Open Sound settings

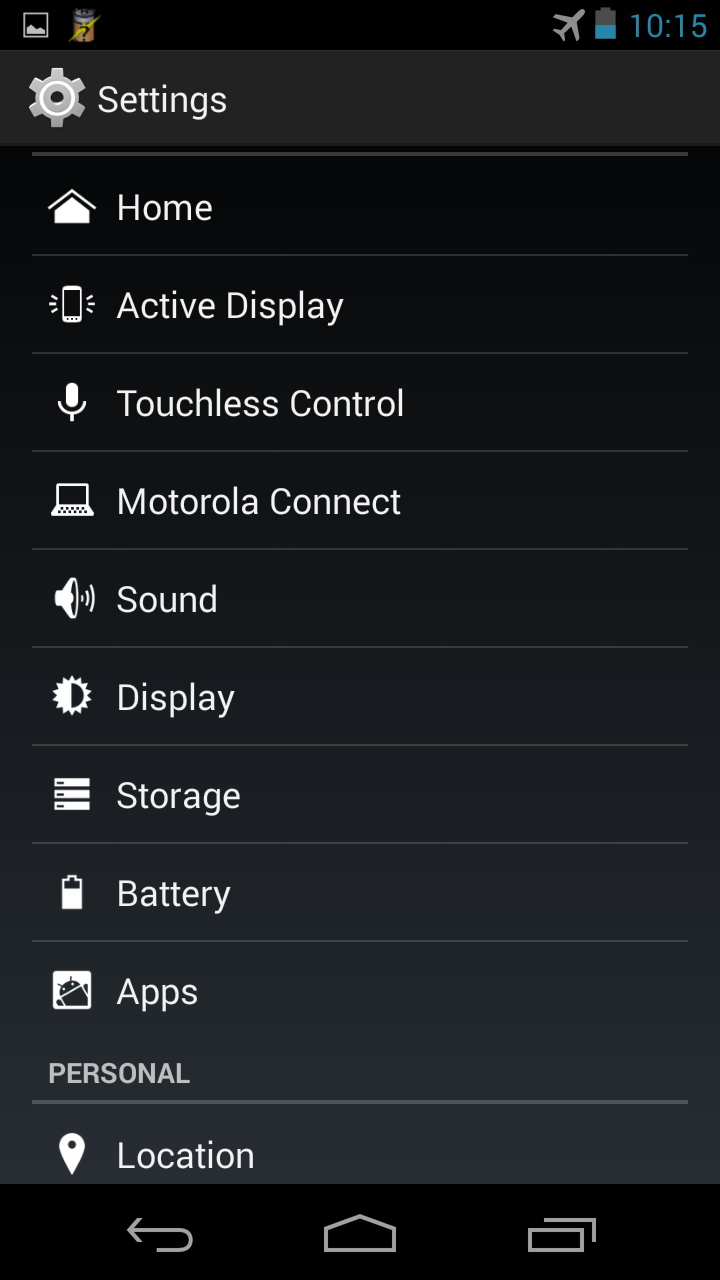[360, 599]
